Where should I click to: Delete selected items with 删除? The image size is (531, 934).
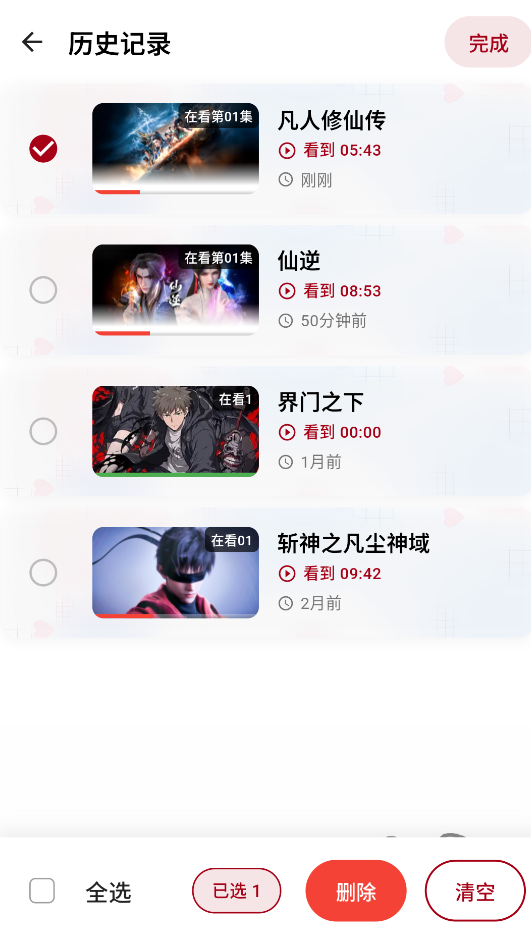coord(356,891)
